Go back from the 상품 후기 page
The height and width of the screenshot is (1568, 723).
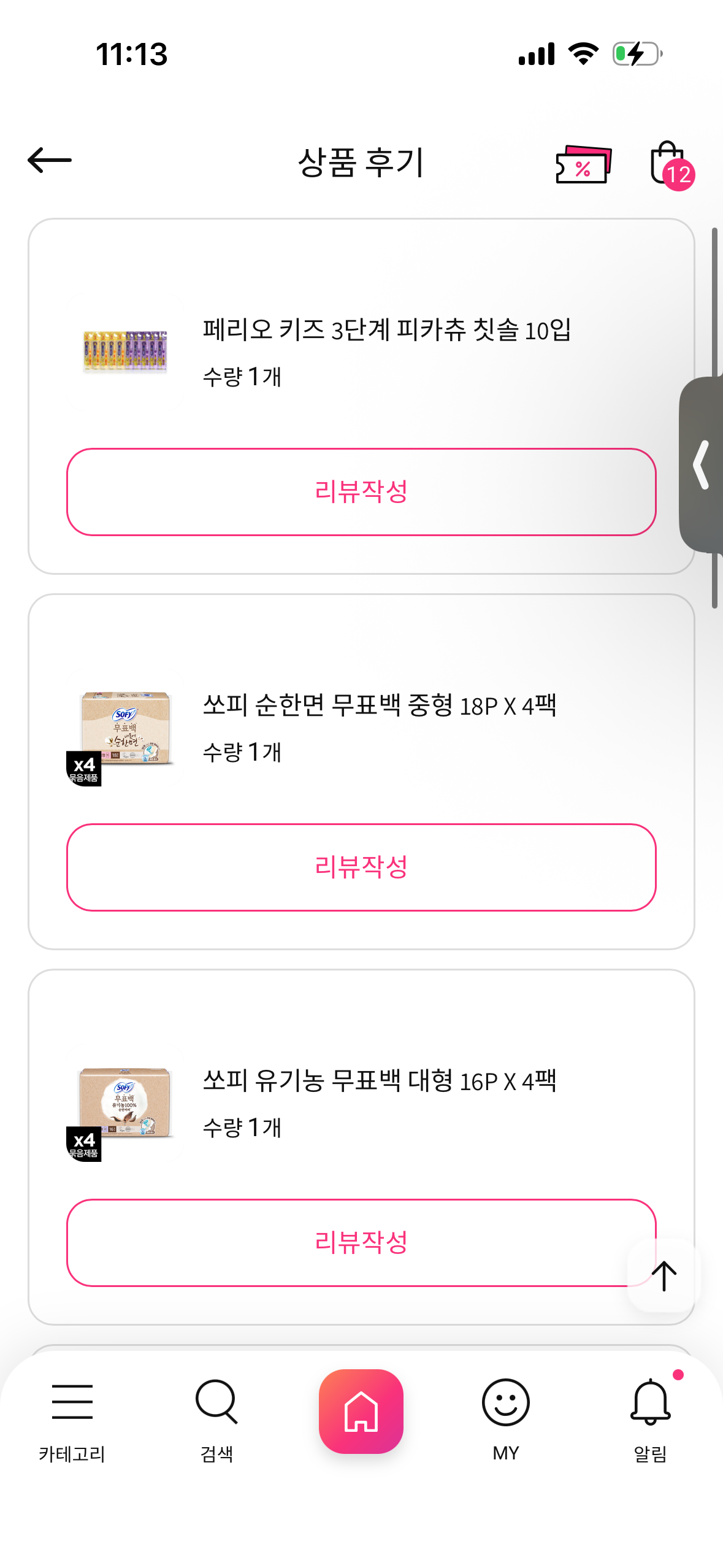(x=50, y=161)
